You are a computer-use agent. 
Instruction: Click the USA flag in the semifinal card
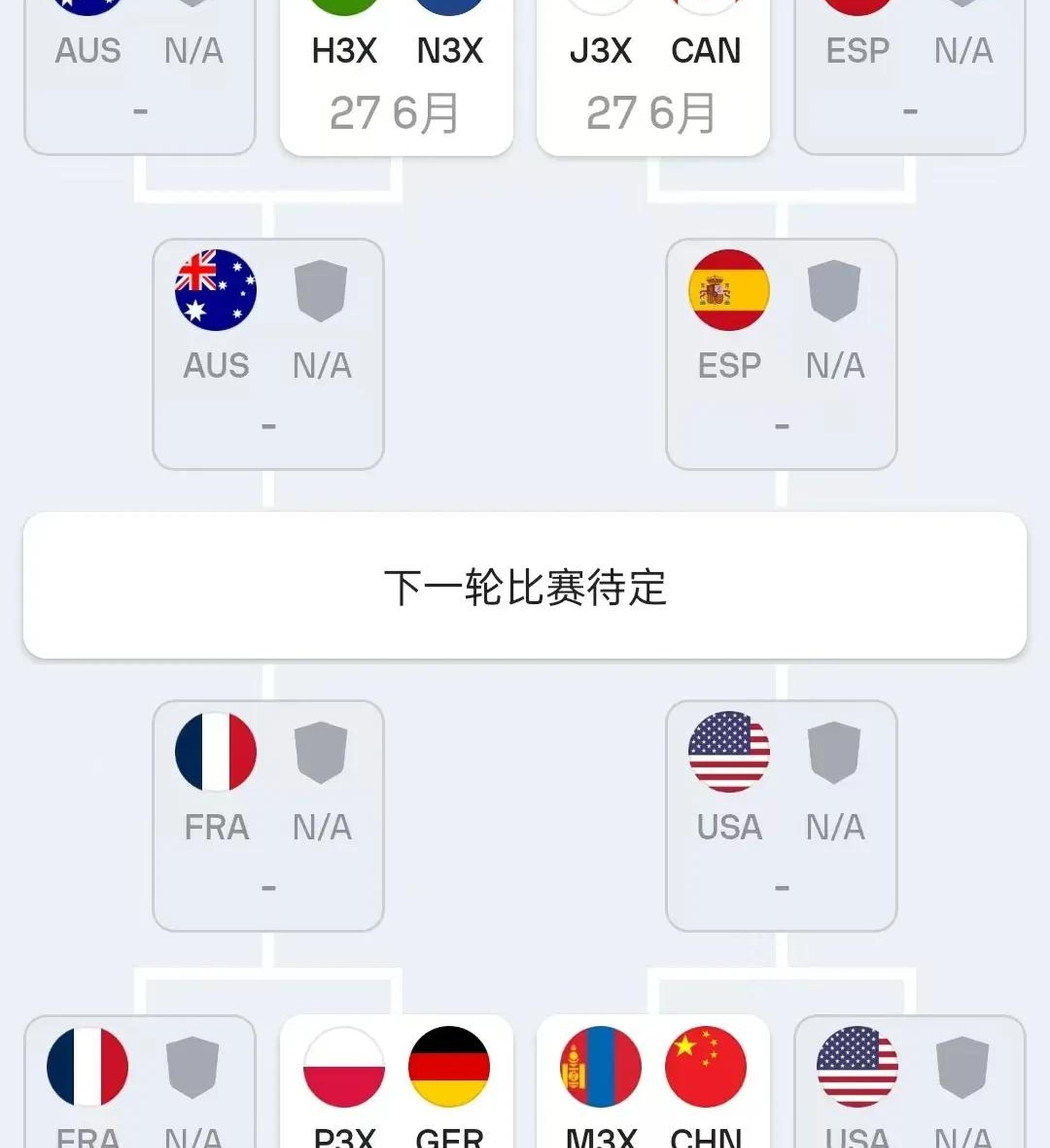(x=729, y=753)
